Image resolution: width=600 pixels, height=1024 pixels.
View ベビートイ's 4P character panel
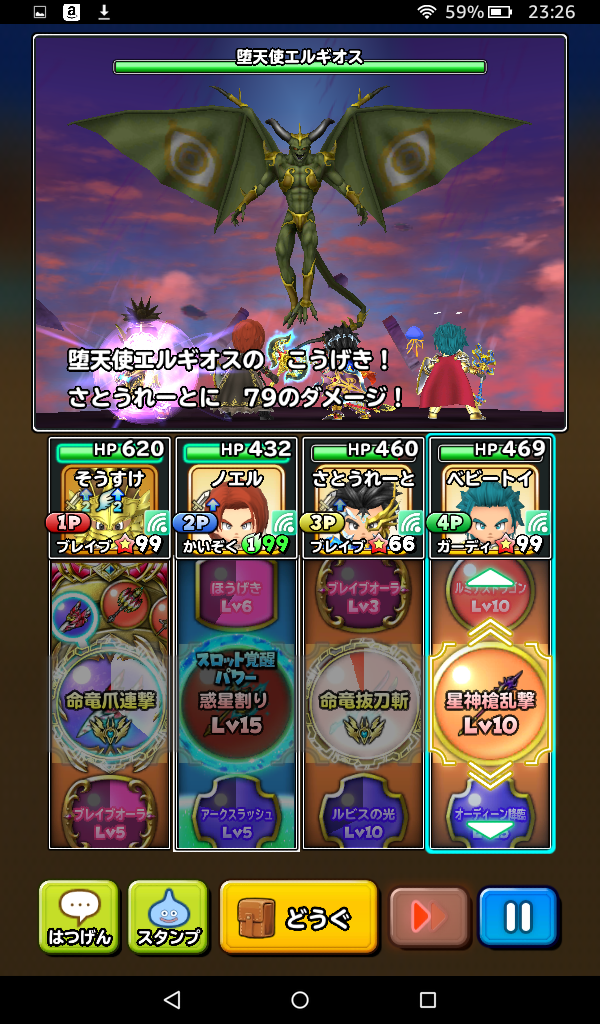pos(490,498)
